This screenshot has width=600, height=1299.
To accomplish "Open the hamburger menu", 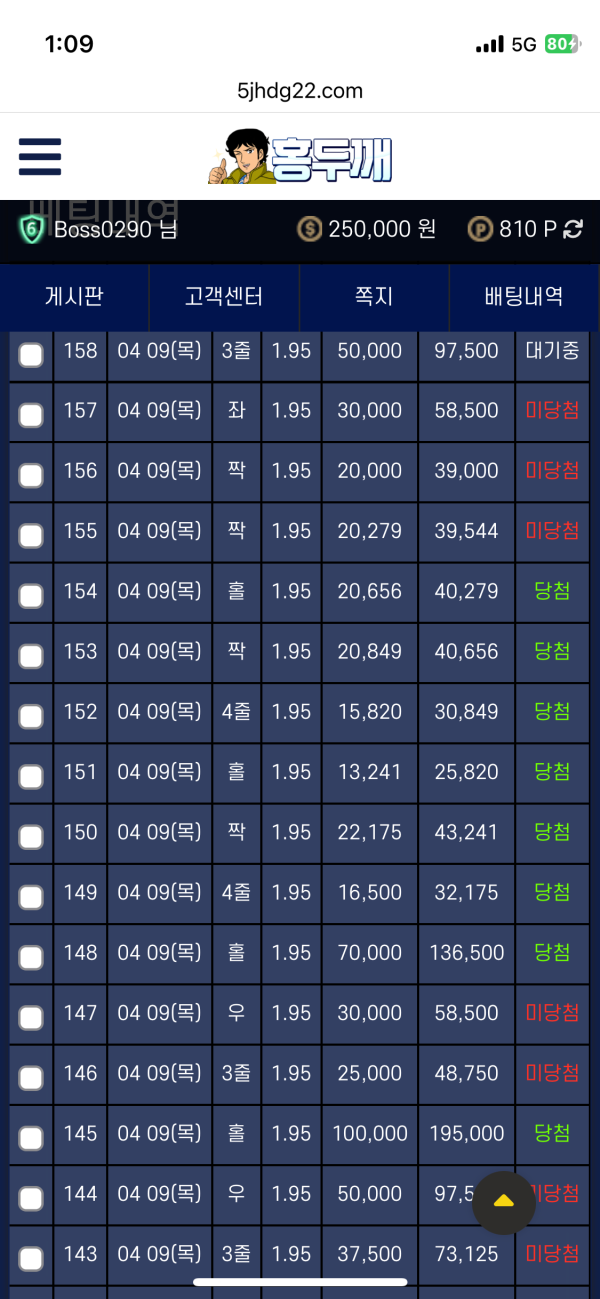I will click(40, 157).
